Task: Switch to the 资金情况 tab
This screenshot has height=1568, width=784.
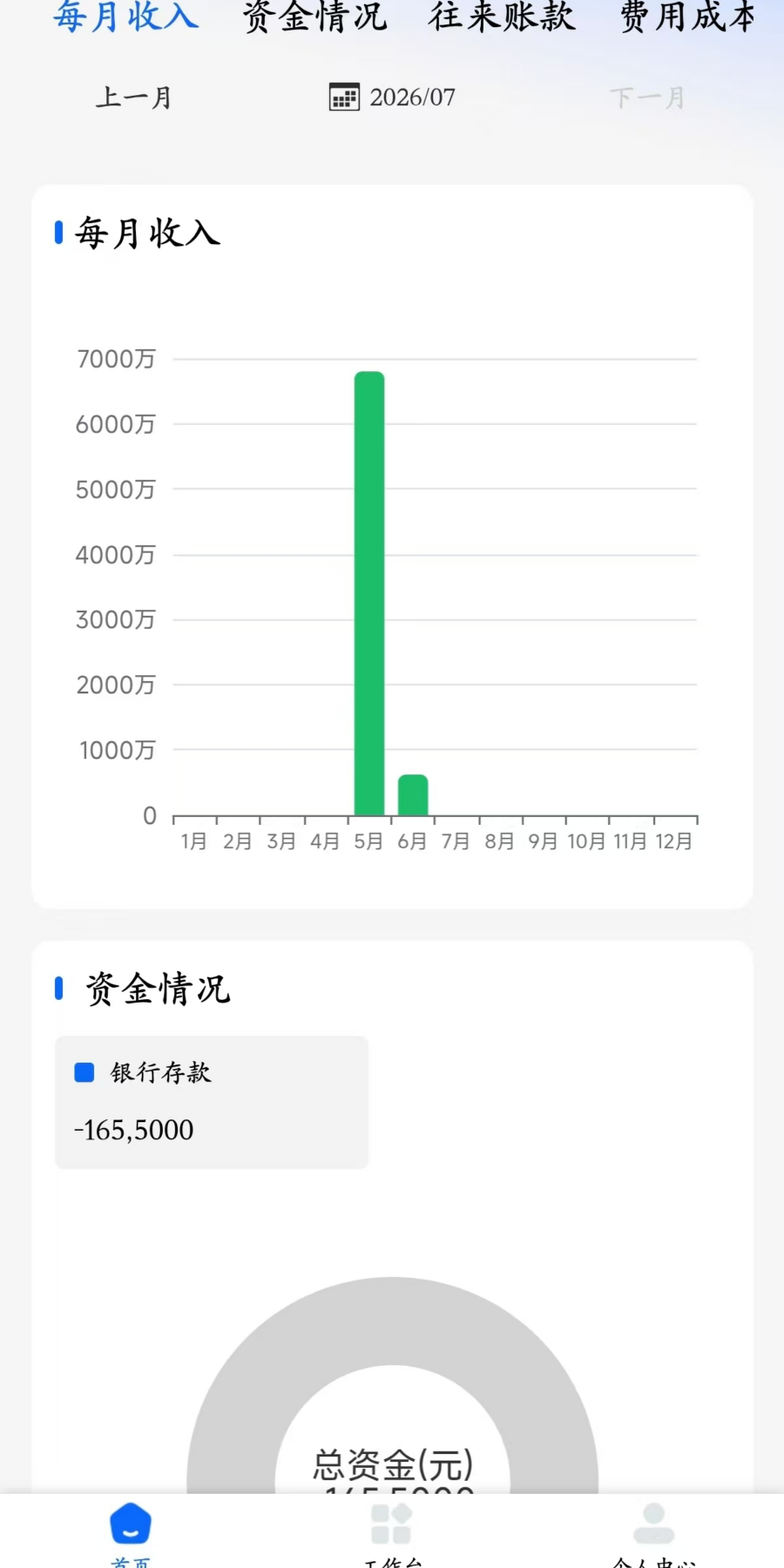Action: (314, 17)
